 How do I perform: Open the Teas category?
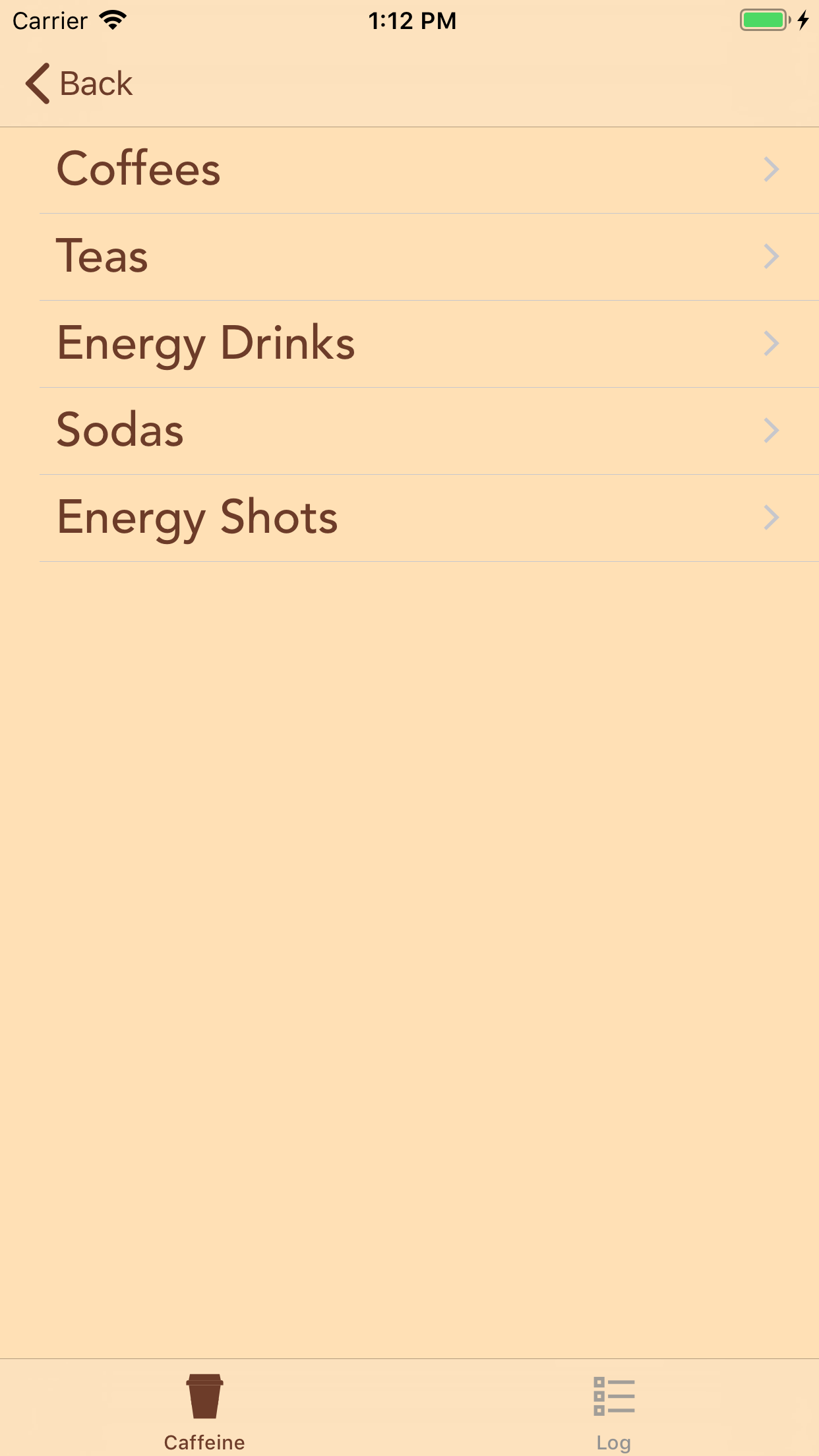pyautogui.click(x=409, y=257)
